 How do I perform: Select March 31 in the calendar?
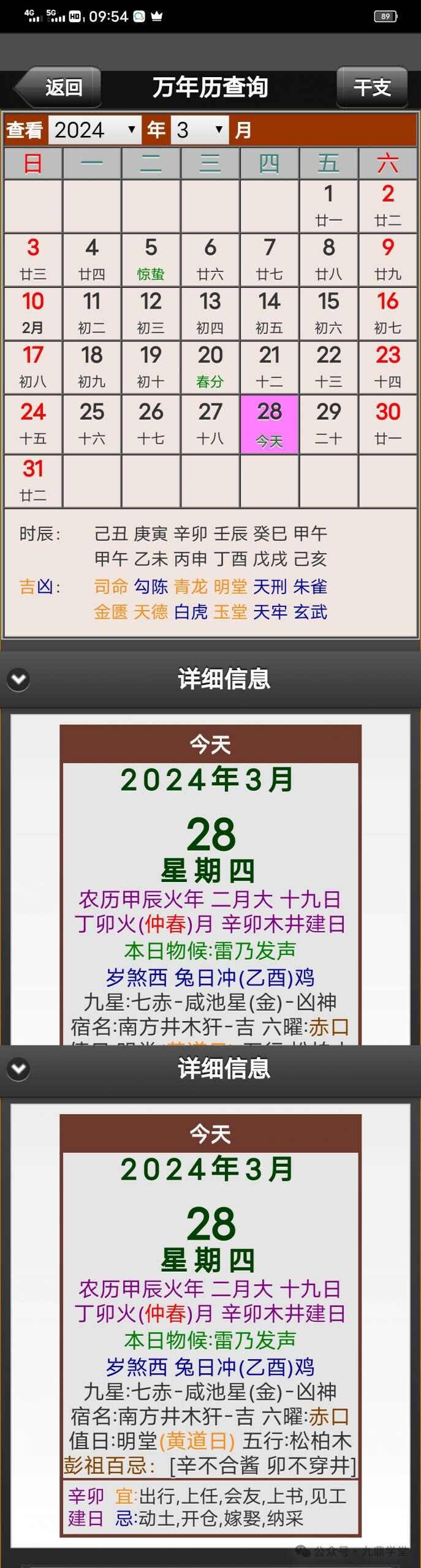[33, 480]
